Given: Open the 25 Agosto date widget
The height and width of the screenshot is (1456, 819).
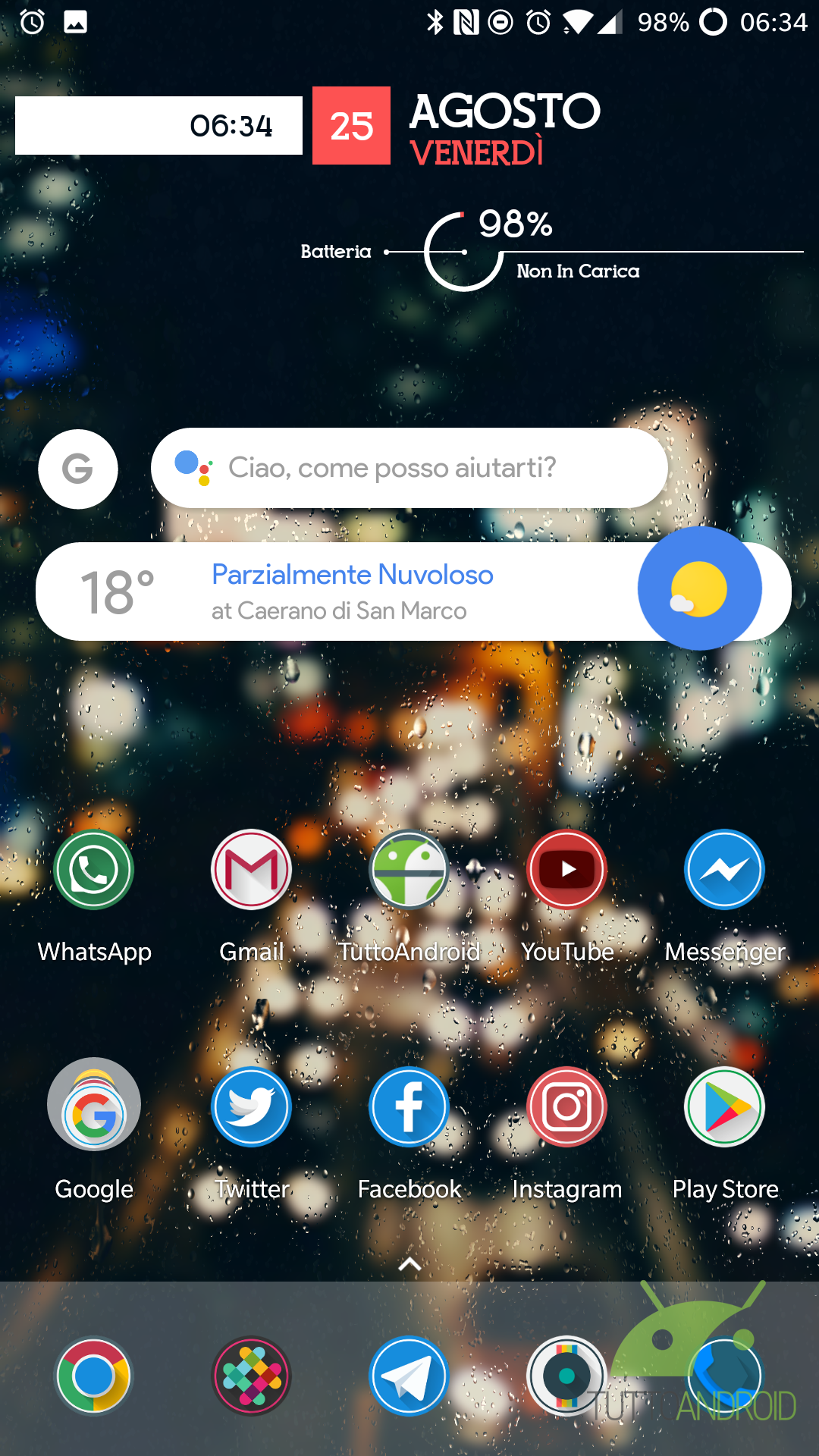Looking at the screenshot, I should coord(457,126).
